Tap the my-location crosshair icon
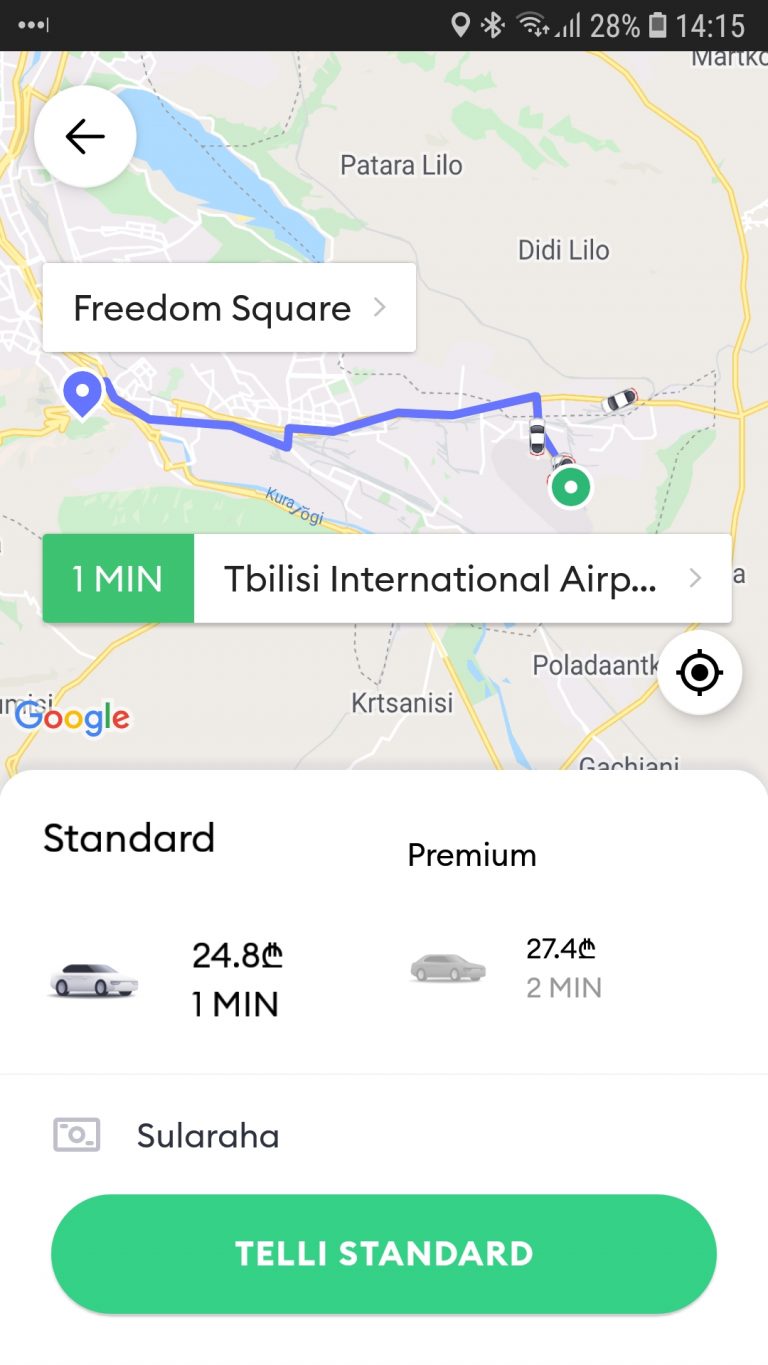 pyautogui.click(x=699, y=672)
